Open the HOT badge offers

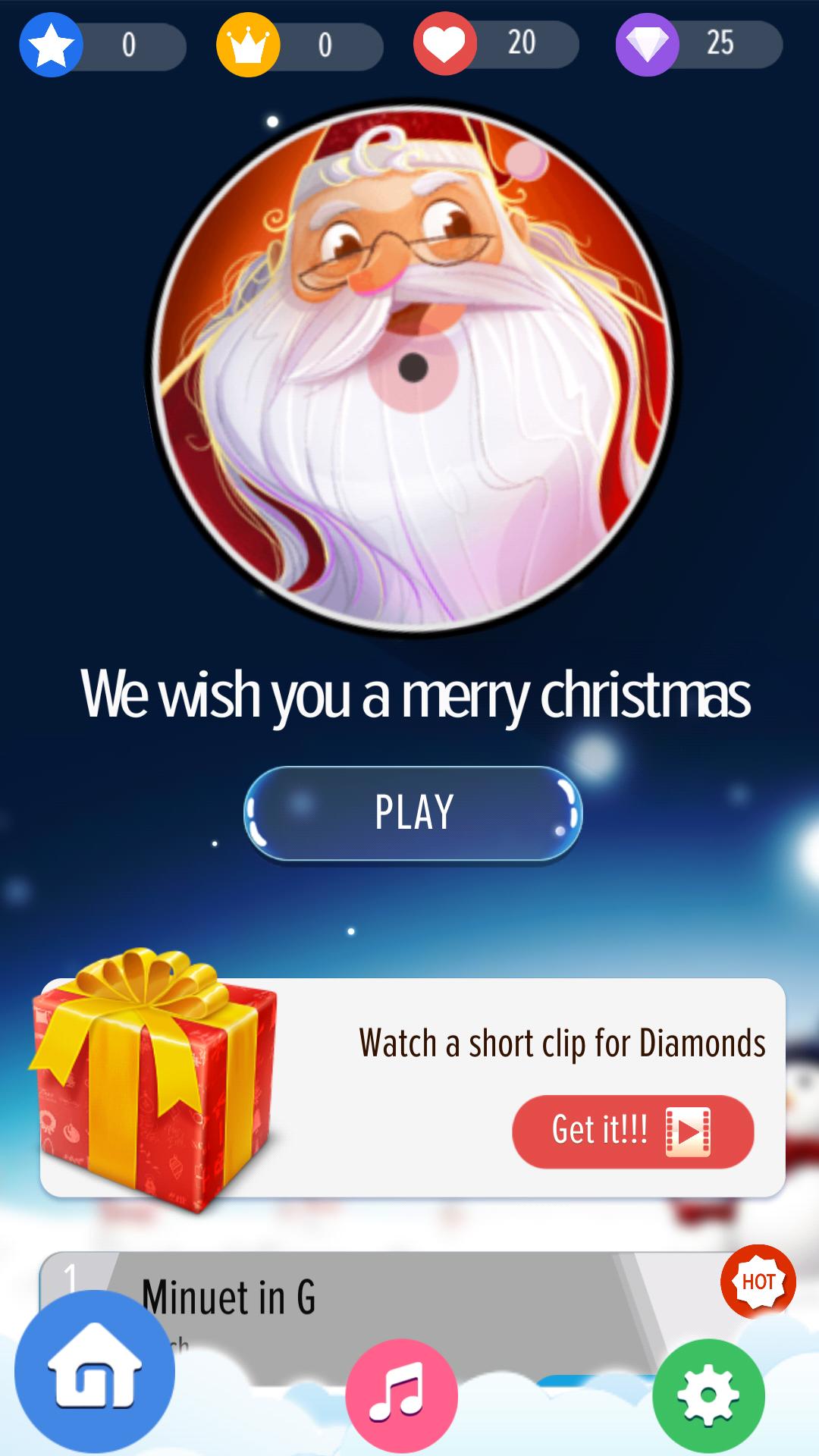(x=758, y=1282)
